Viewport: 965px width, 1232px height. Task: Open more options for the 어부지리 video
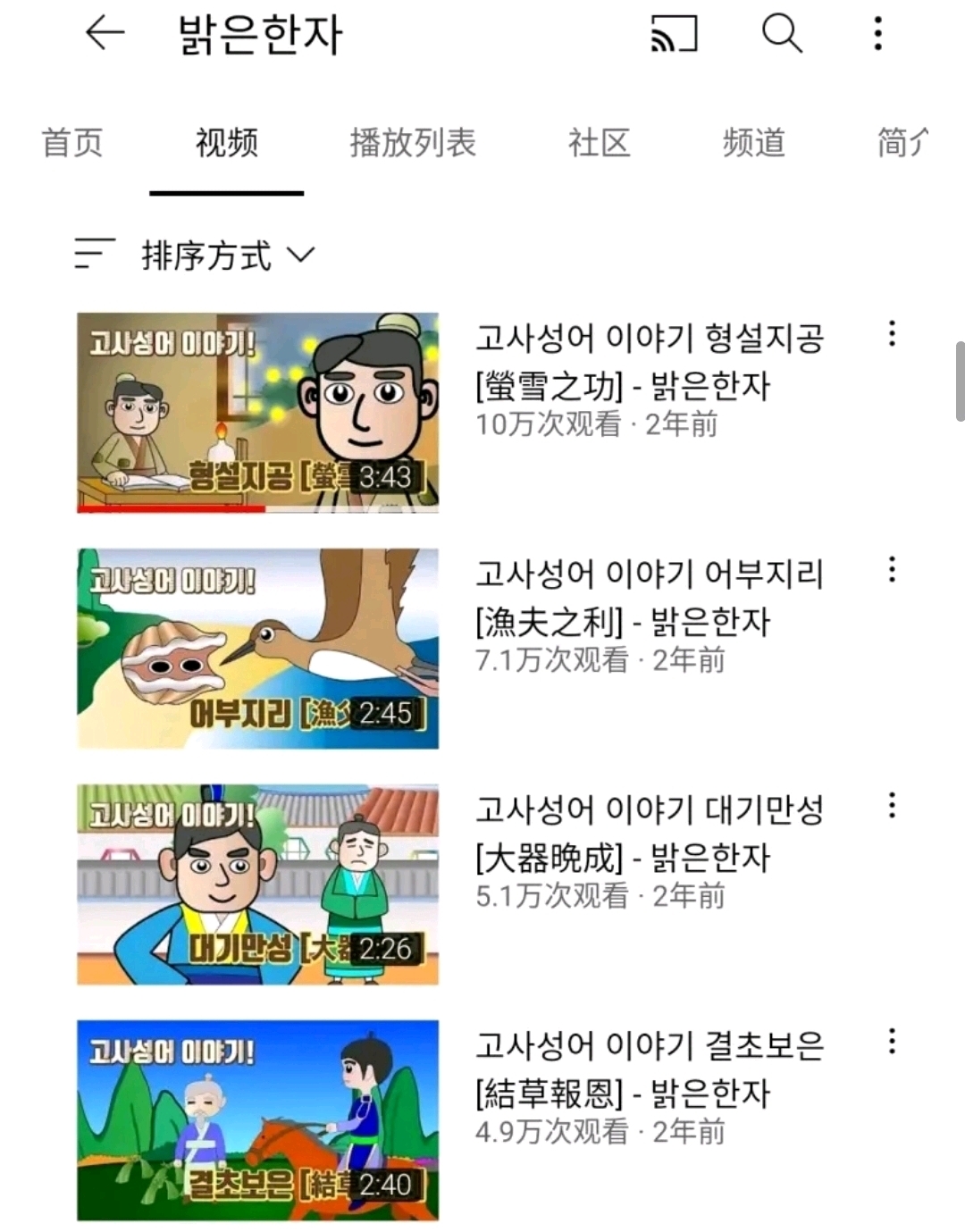(x=892, y=570)
